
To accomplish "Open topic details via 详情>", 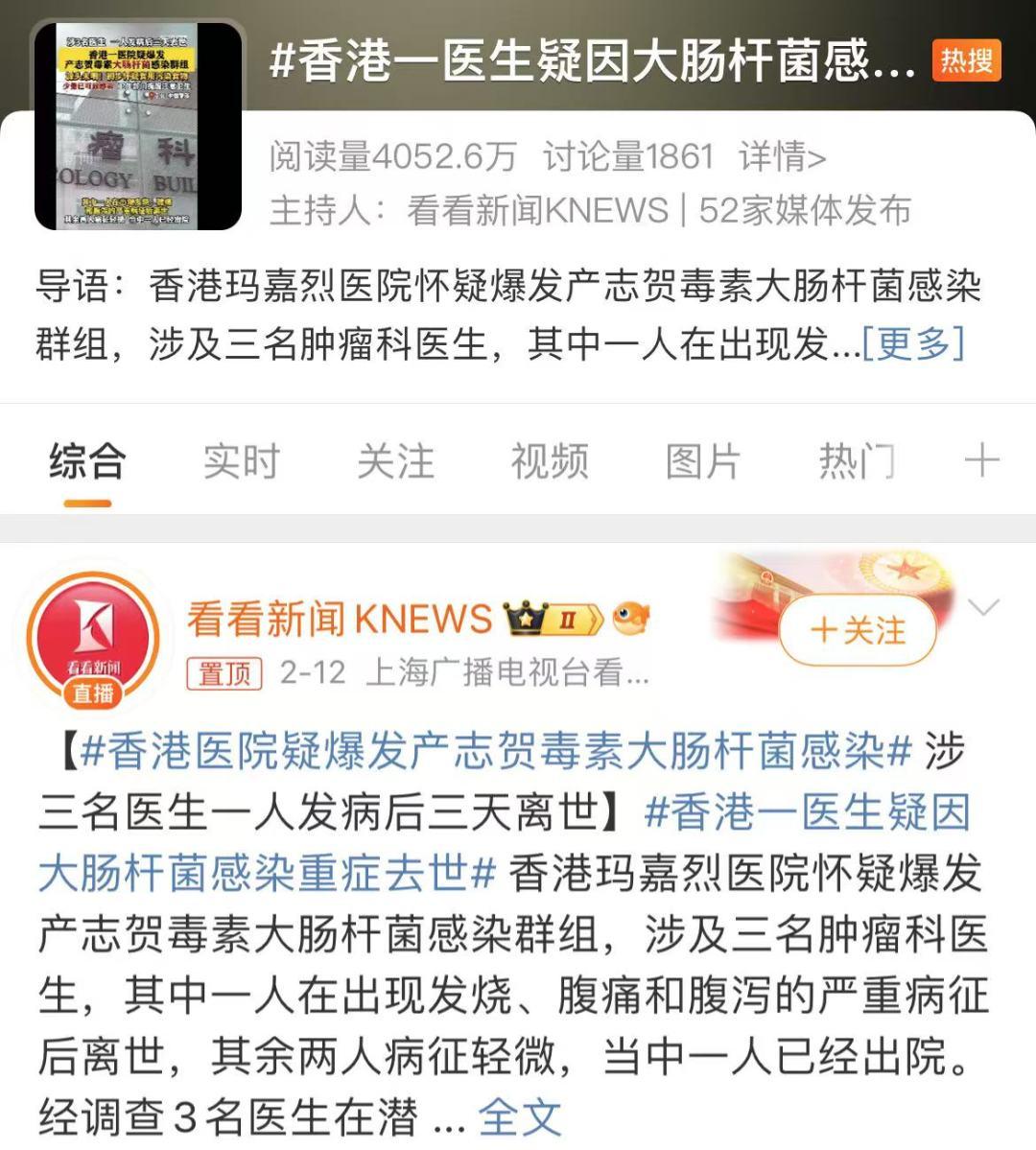I will (781, 156).
